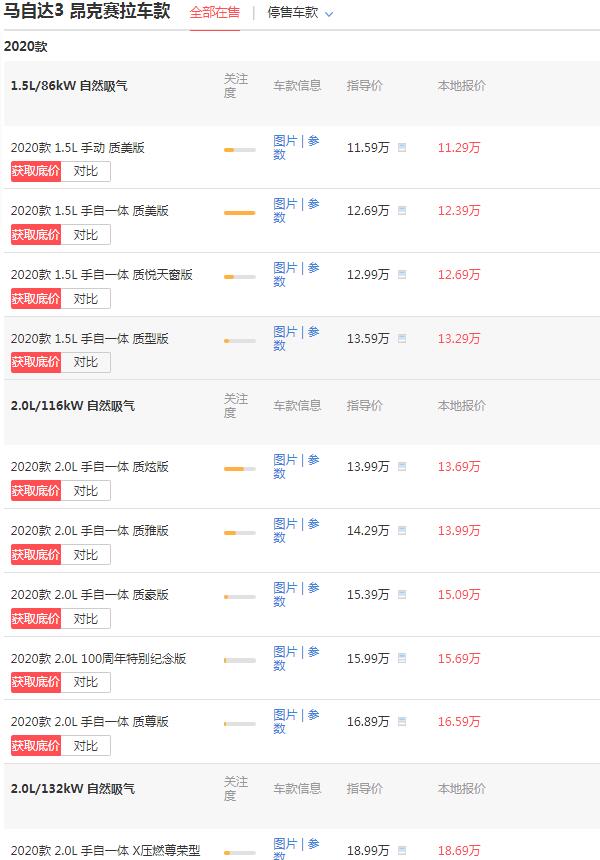600x860 pixels.
Task: Add 2.0L 100周年特别纪念版 to compare
Action: (x=86, y=682)
